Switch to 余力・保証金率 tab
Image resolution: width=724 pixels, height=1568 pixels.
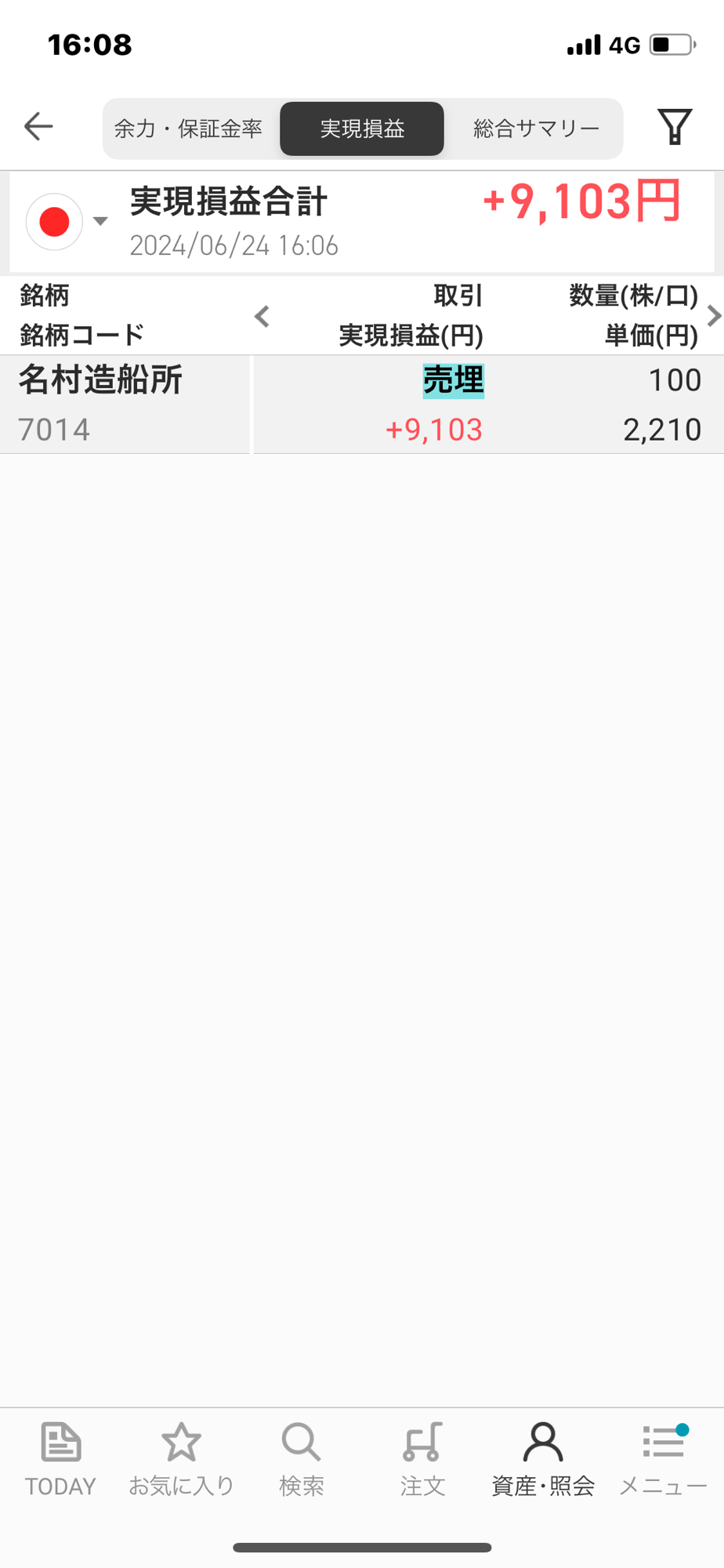(x=188, y=129)
